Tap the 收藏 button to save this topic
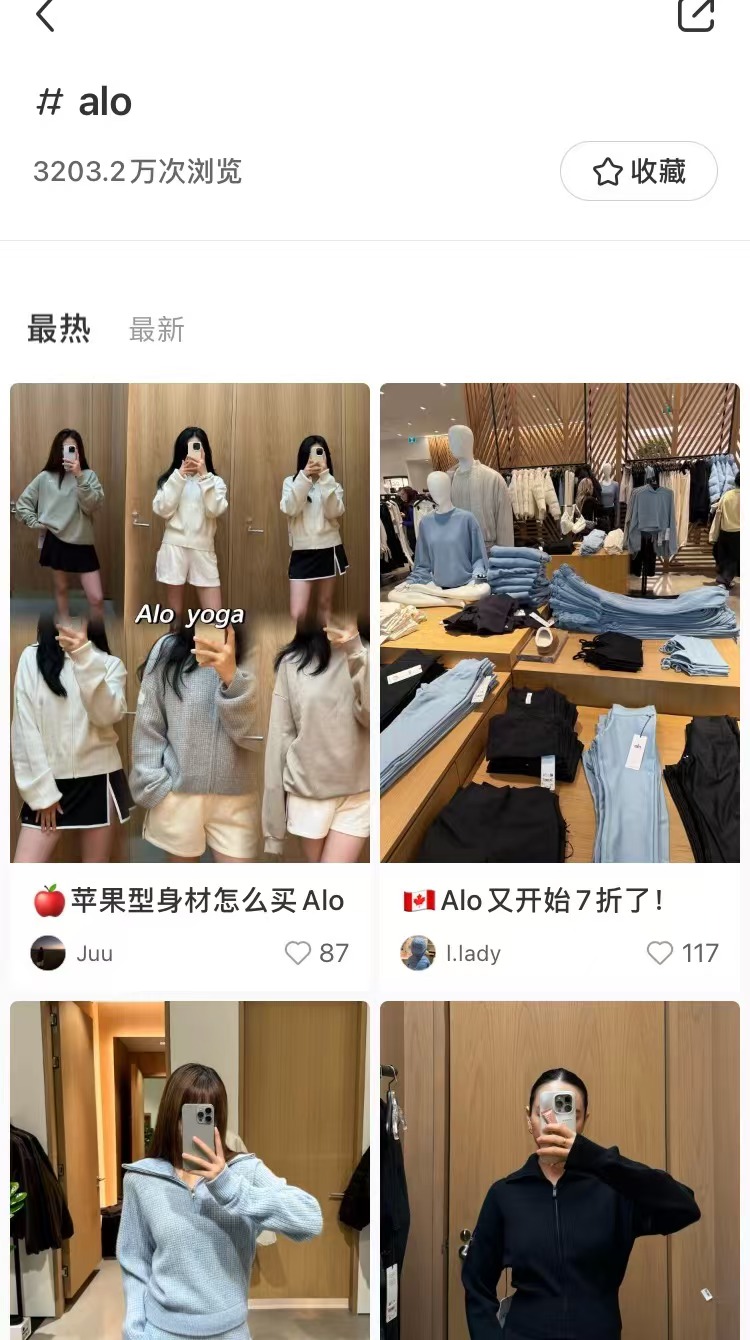The height and width of the screenshot is (1340, 750). click(638, 171)
